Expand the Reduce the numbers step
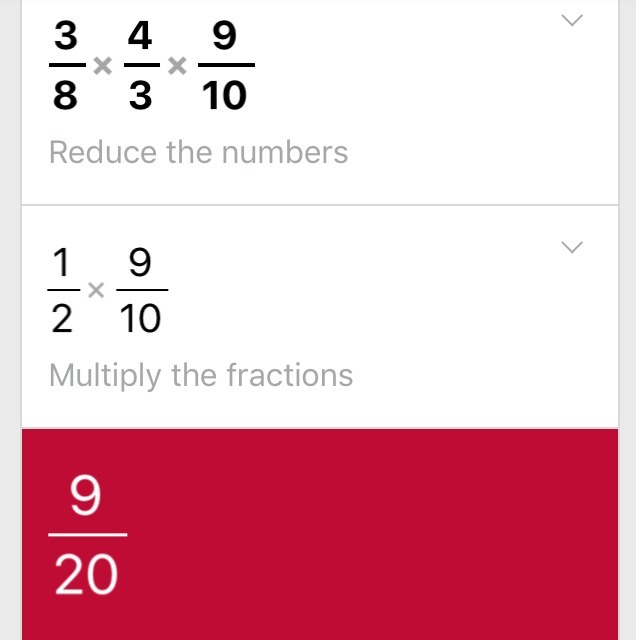 point(572,21)
